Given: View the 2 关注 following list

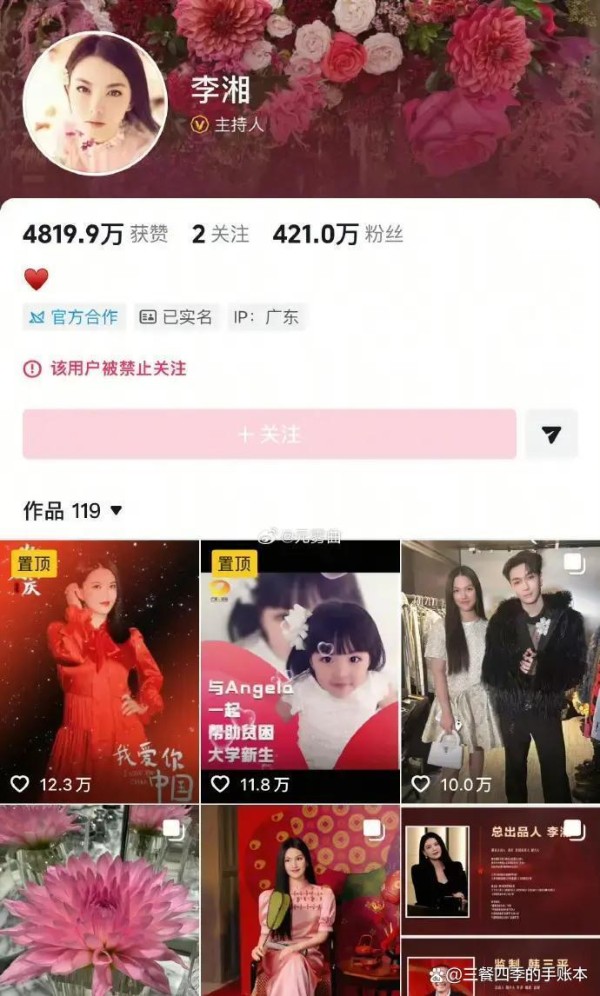Looking at the screenshot, I should pos(220,235).
